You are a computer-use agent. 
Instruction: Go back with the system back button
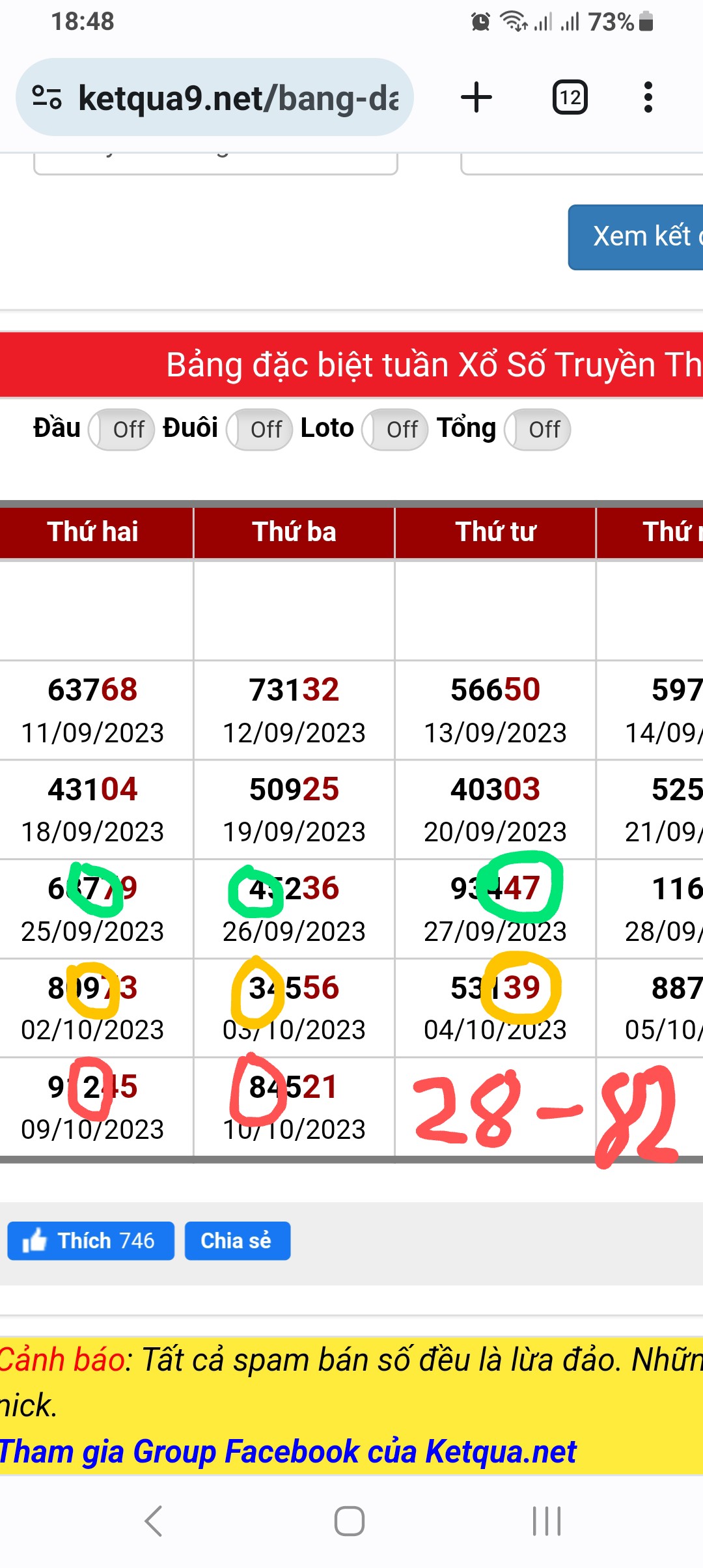(x=154, y=1521)
